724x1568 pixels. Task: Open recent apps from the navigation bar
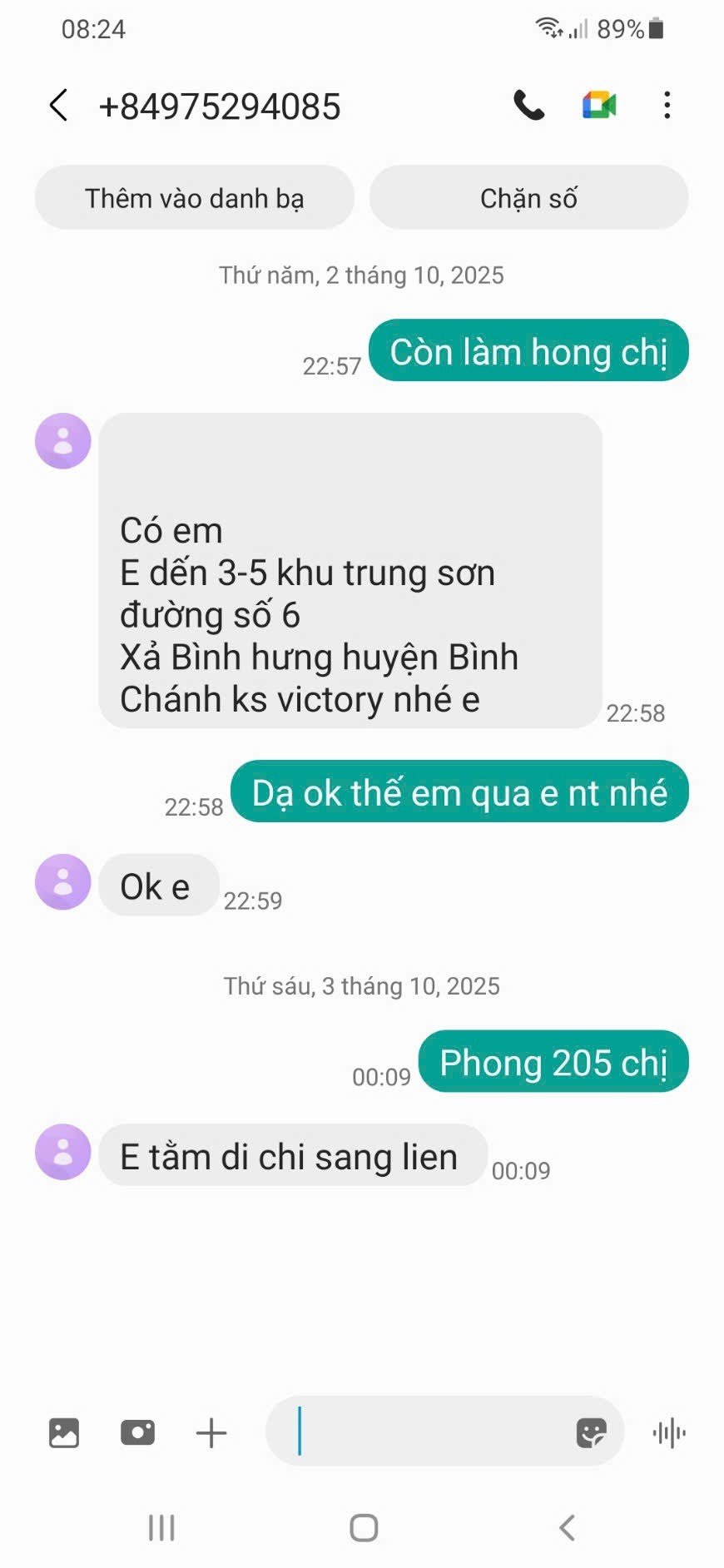tap(161, 1528)
